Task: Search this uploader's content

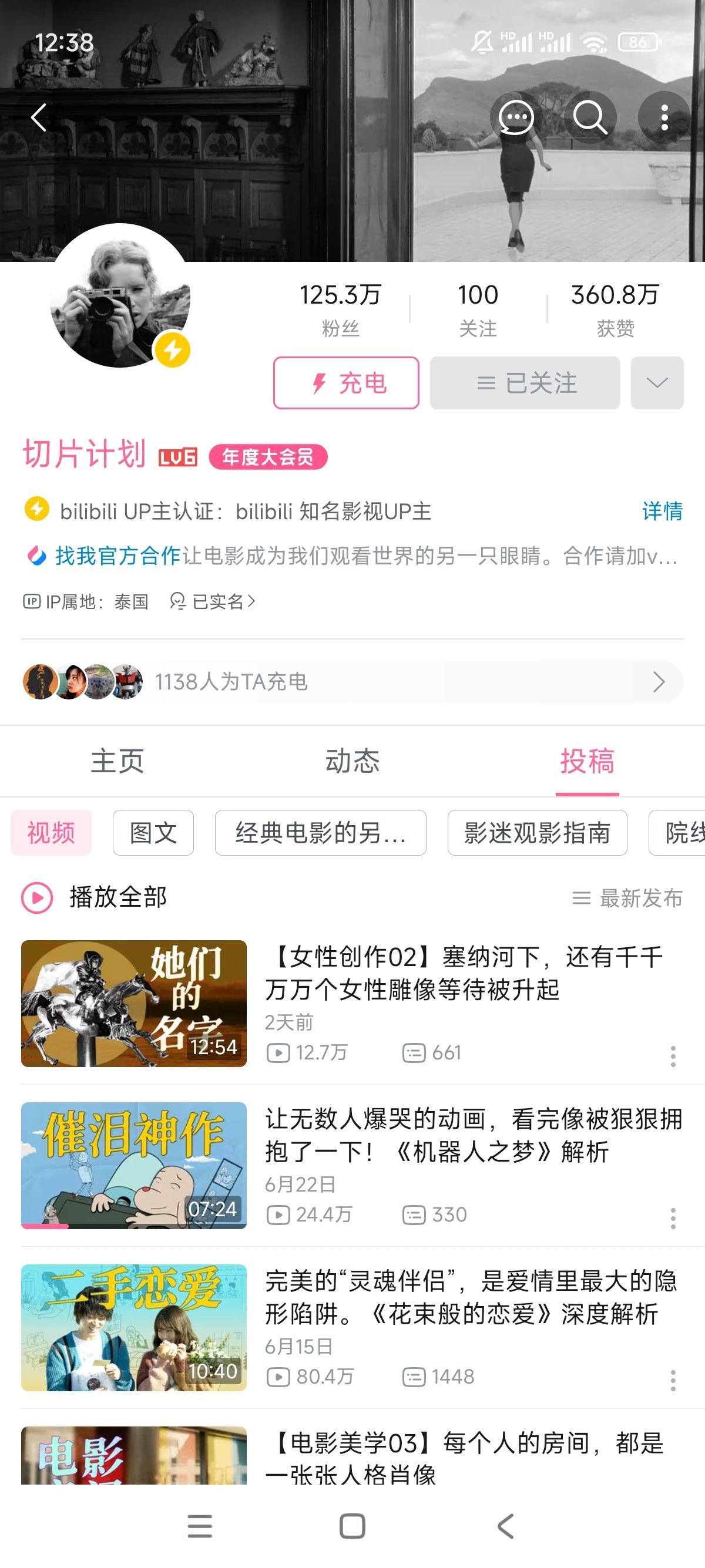Action: 589,117
